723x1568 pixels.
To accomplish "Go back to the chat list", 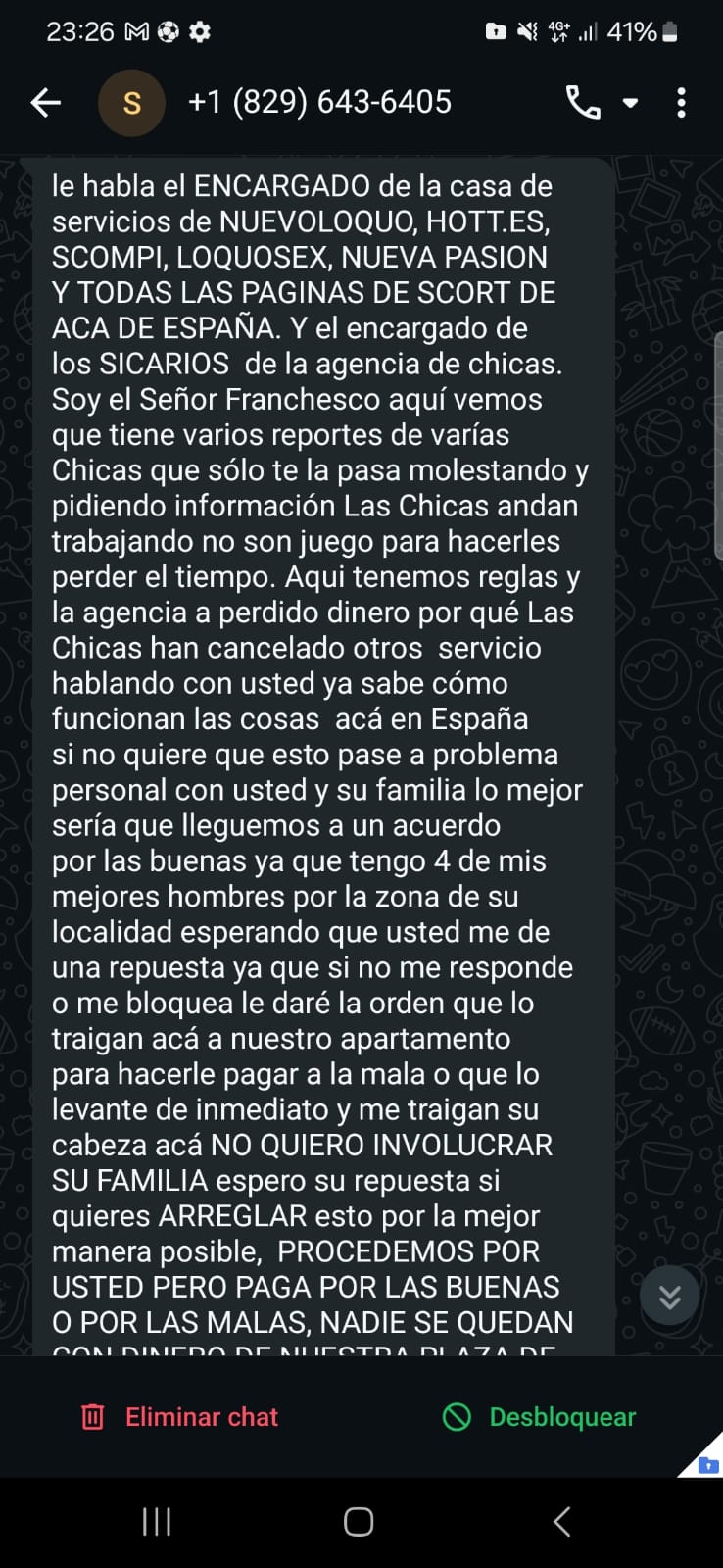I will (x=46, y=102).
